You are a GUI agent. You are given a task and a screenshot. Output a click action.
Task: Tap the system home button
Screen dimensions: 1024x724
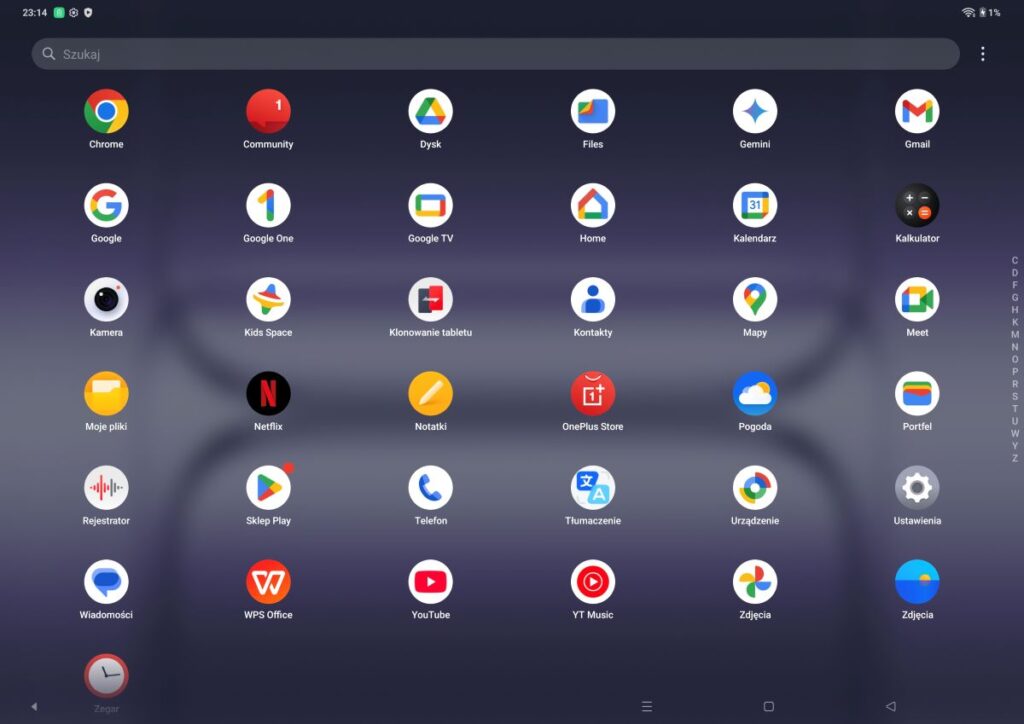click(x=768, y=706)
